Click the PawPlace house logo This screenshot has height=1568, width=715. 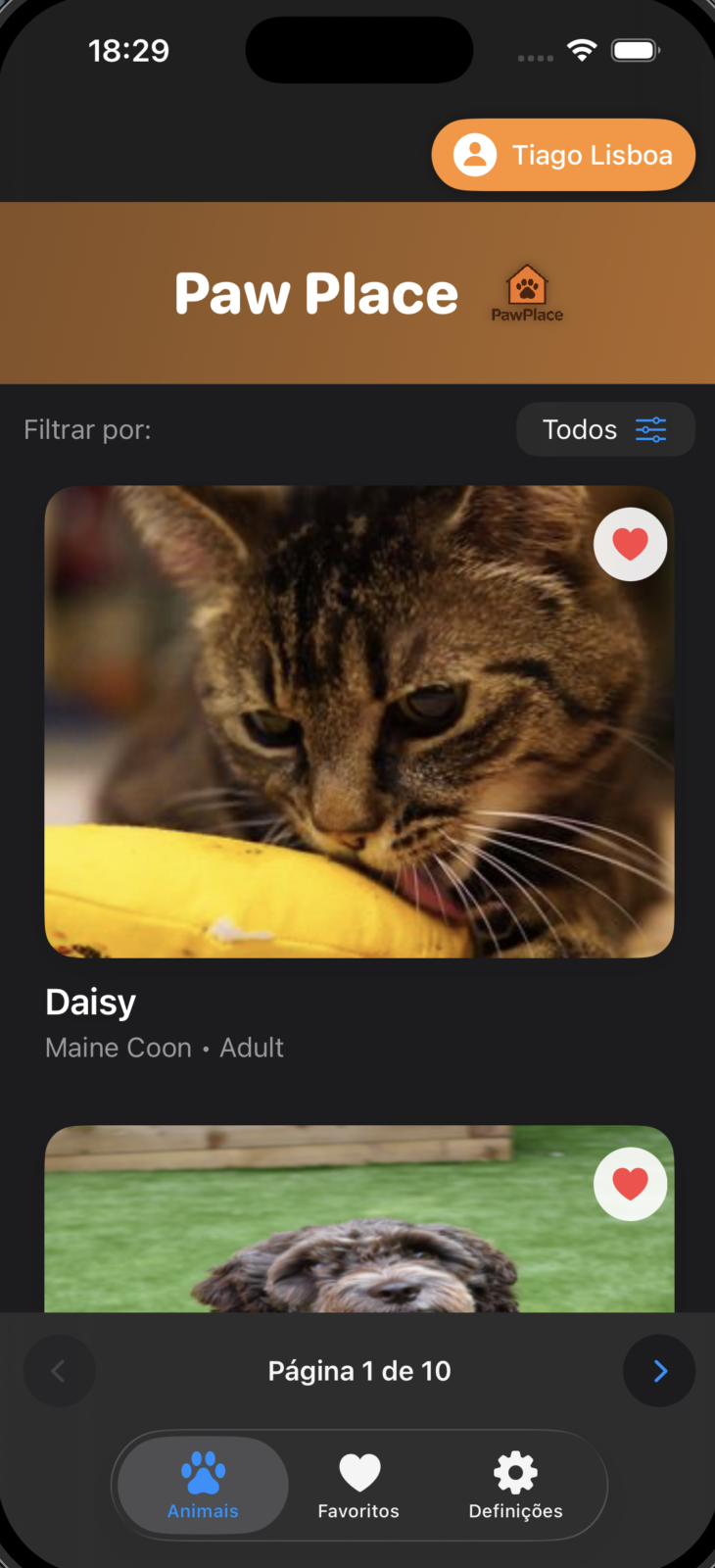point(528,284)
